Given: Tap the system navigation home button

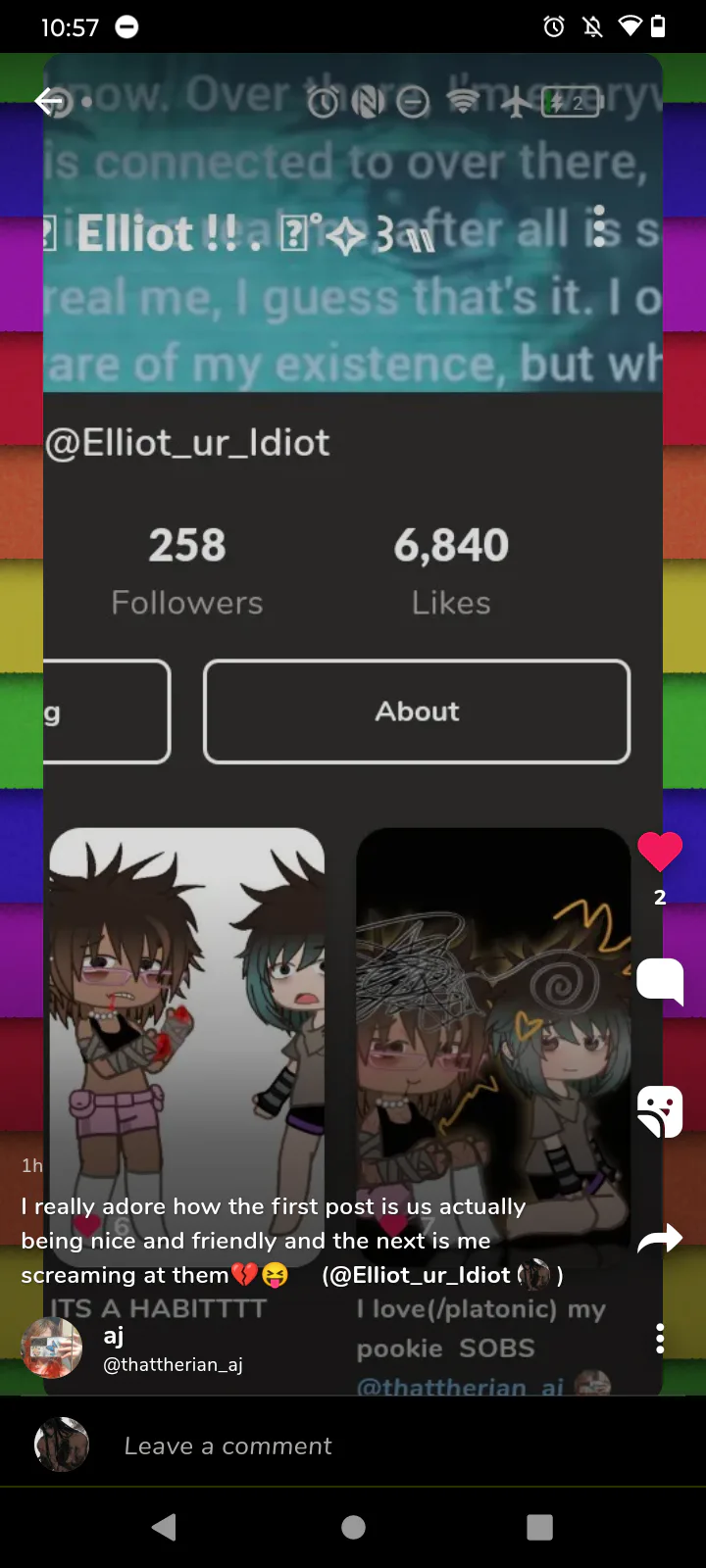Looking at the screenshot, I should click(353, 1527).
